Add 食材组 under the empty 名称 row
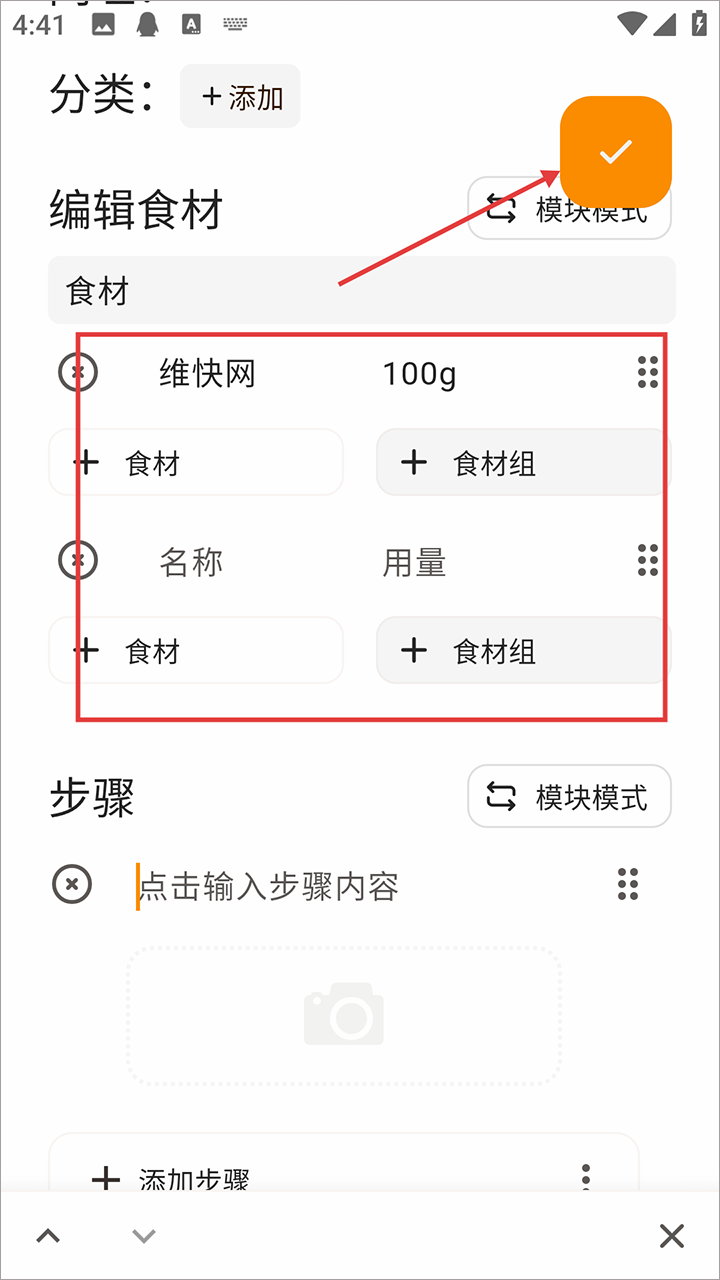This screenshot has width=720, height=1280. [x=518, y=651]
